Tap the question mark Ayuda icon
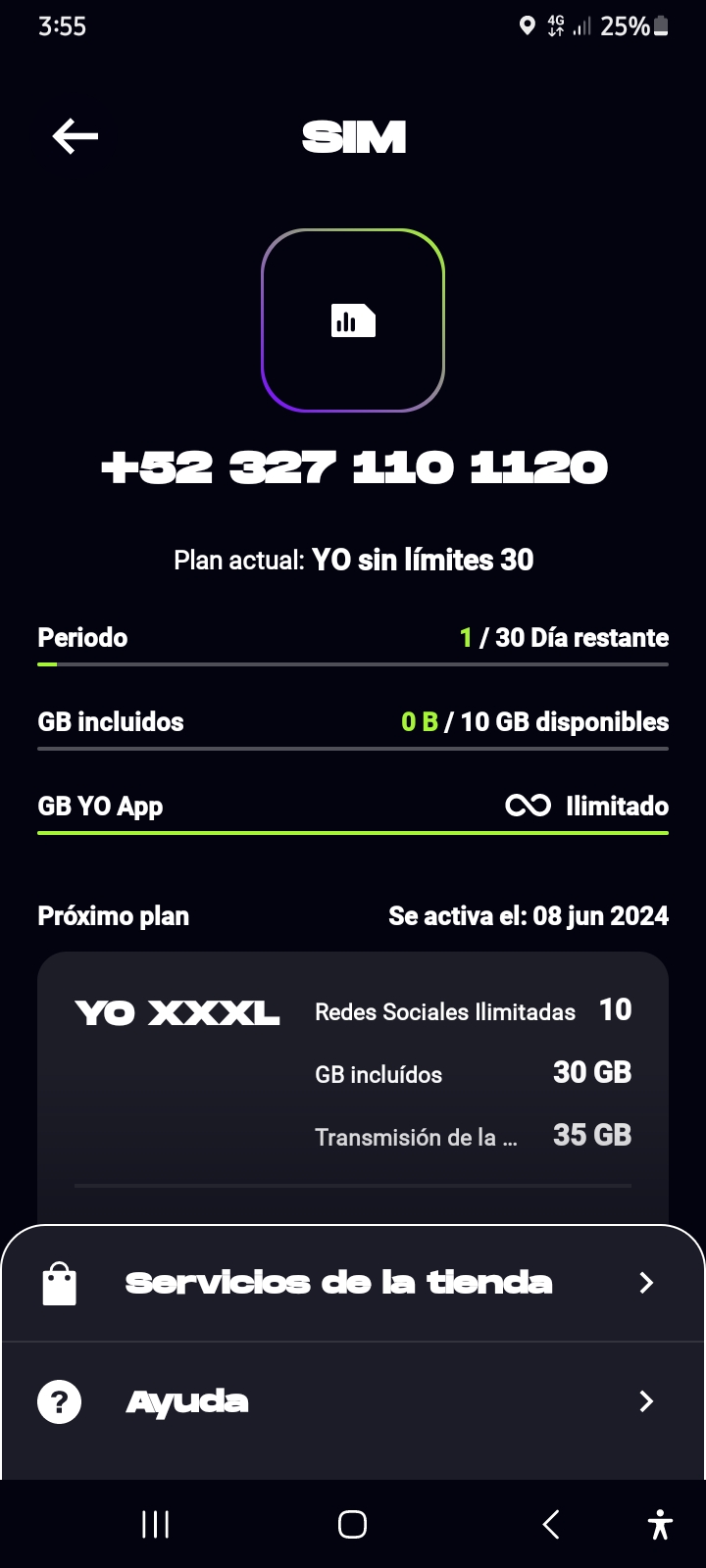 pos(59,1401)
